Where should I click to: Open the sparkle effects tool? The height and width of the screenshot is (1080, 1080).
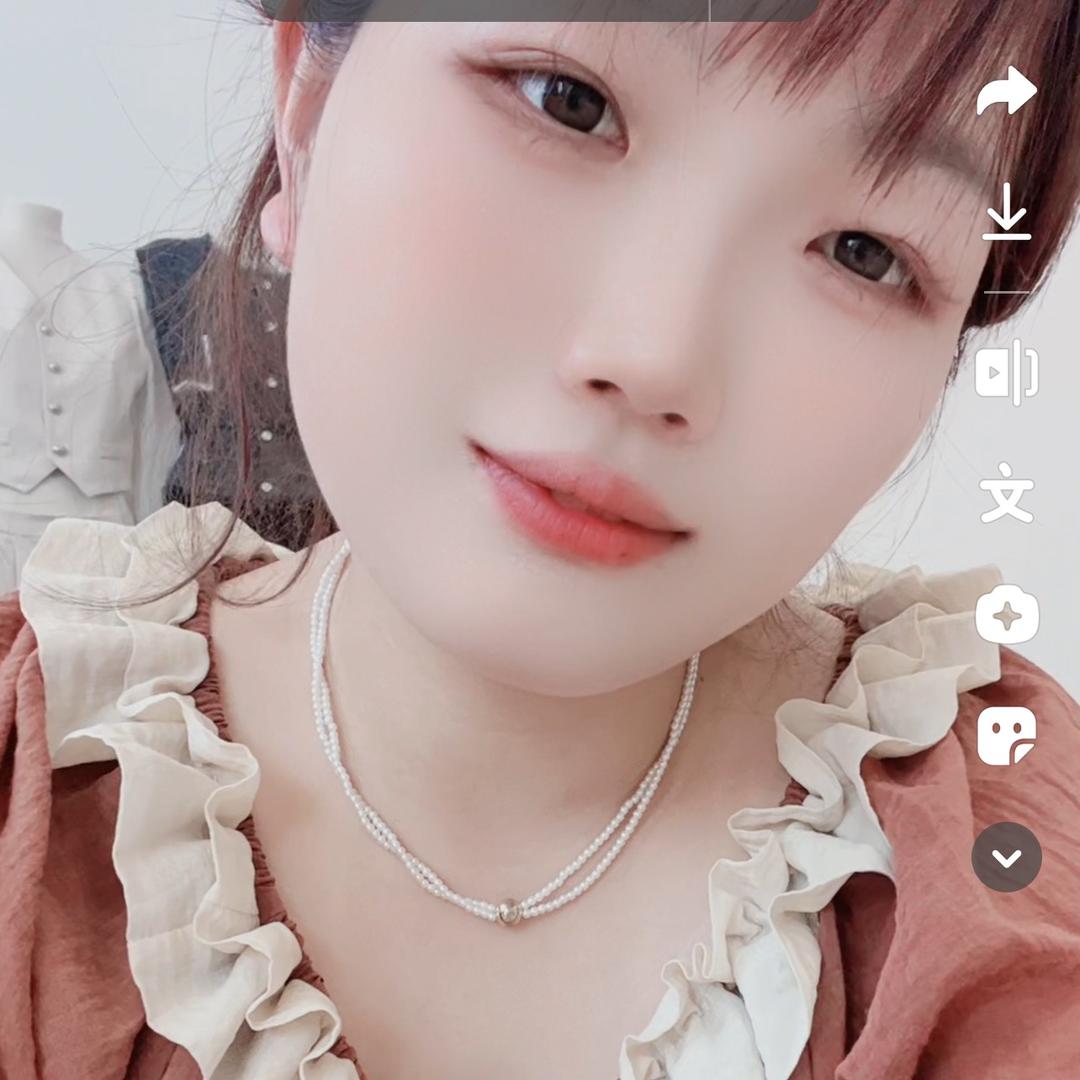[x=1006, y=615]
